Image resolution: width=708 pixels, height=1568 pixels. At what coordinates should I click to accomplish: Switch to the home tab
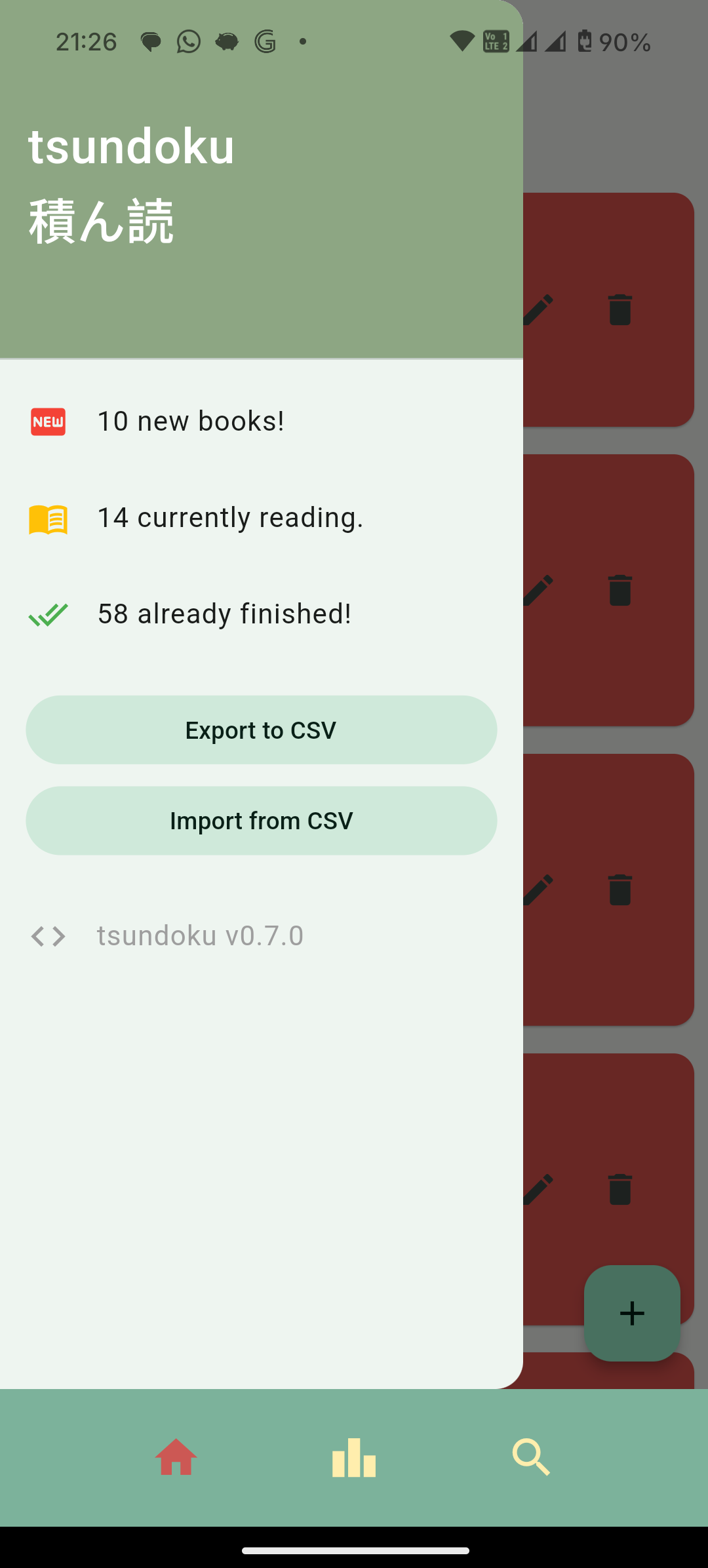(176, 1457)
